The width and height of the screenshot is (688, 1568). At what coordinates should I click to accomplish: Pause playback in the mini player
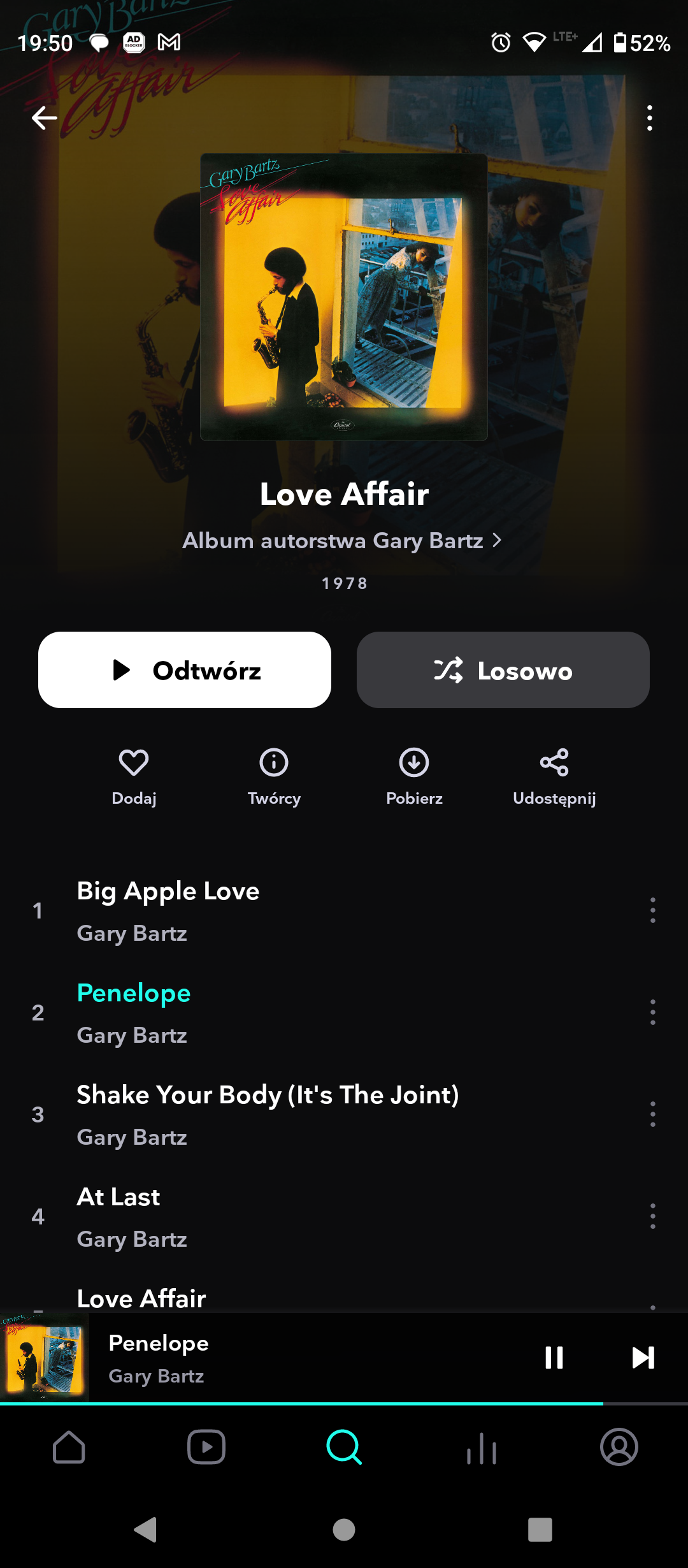[554, 1358]
